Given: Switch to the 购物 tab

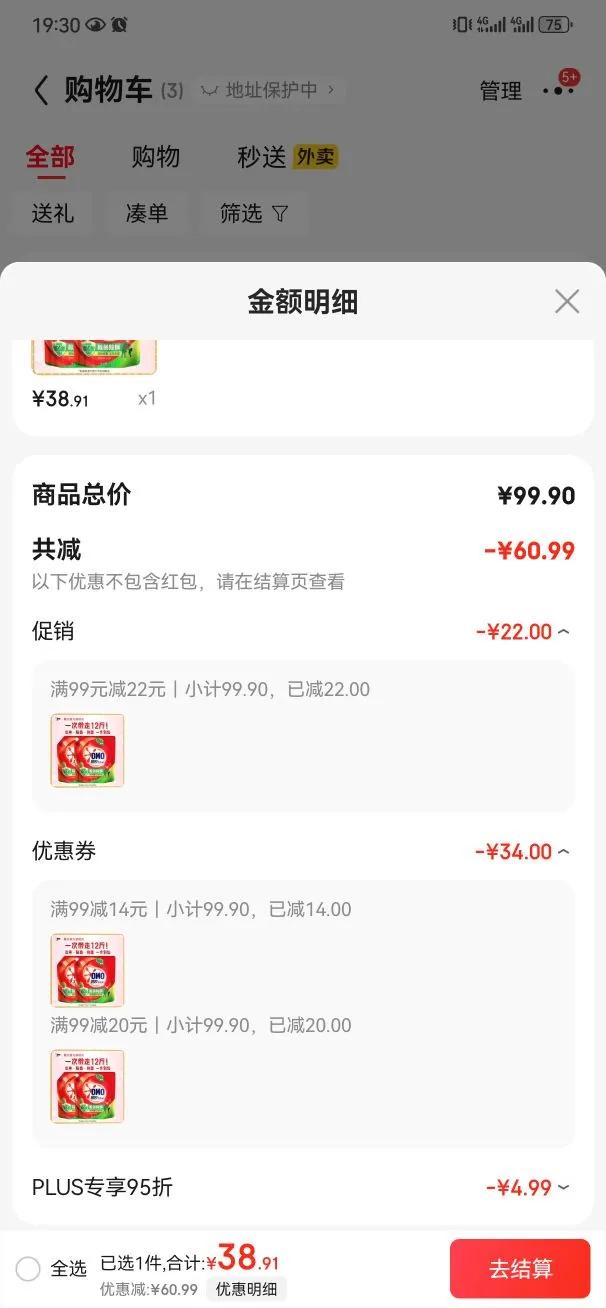Looking at the screenshot, I should (156, 157).
